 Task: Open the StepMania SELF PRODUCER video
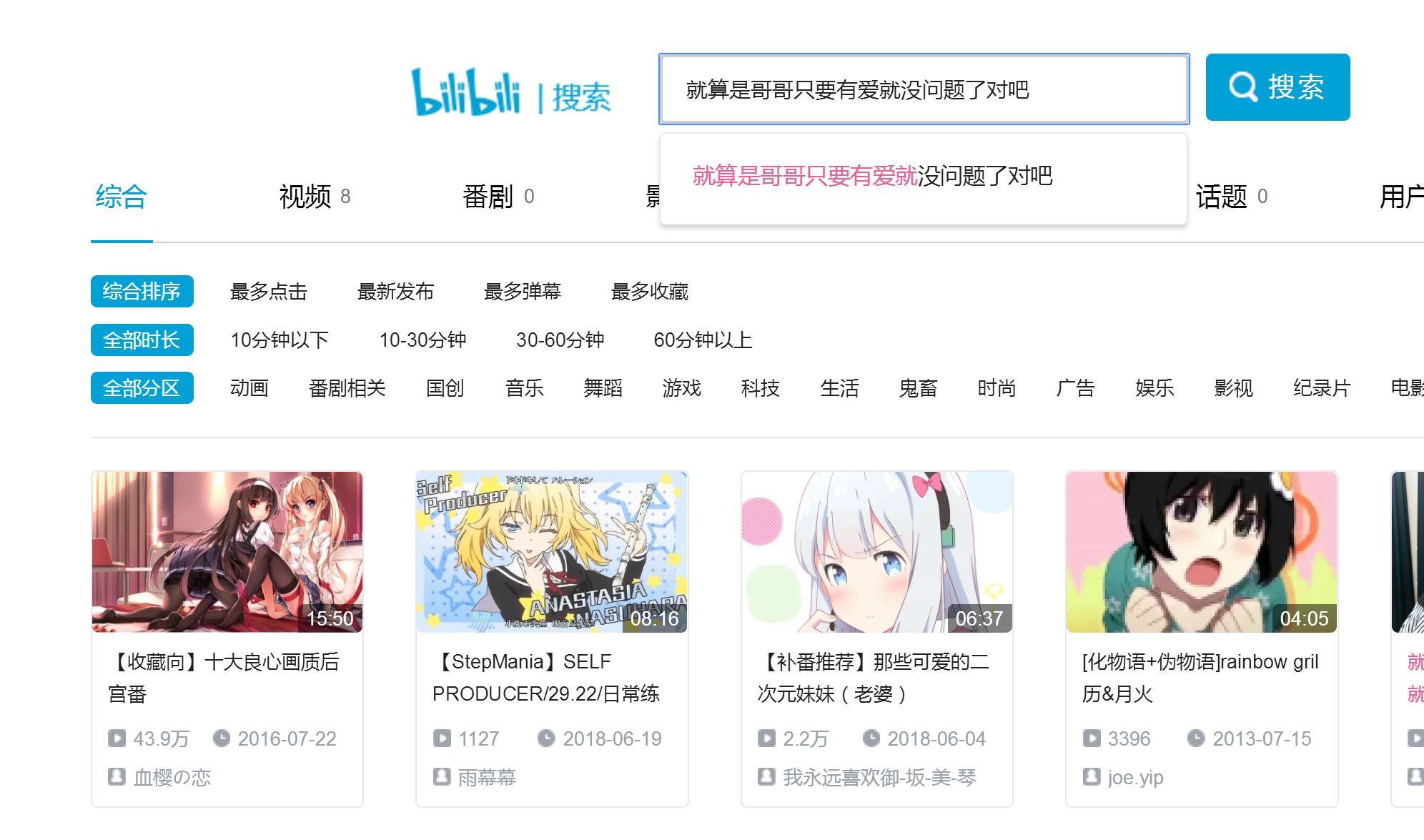tap(551, 552)
